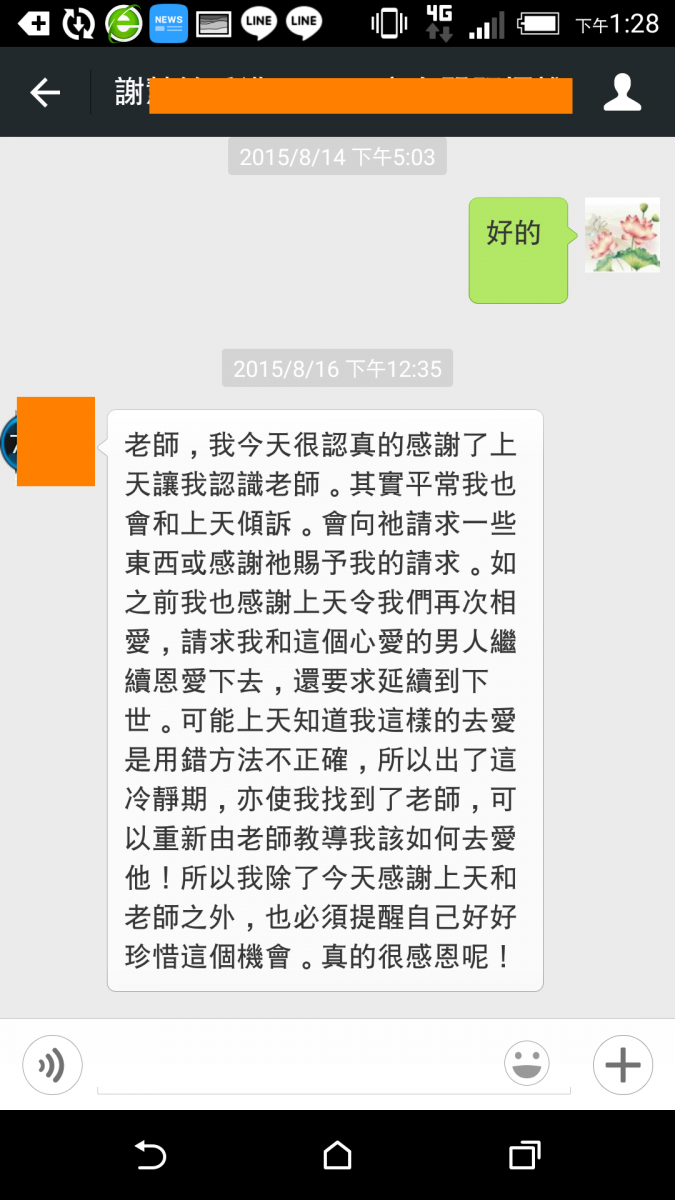Open the lotus flower avatar
This screenshot has width=675, height=1200.
point(621,235)
